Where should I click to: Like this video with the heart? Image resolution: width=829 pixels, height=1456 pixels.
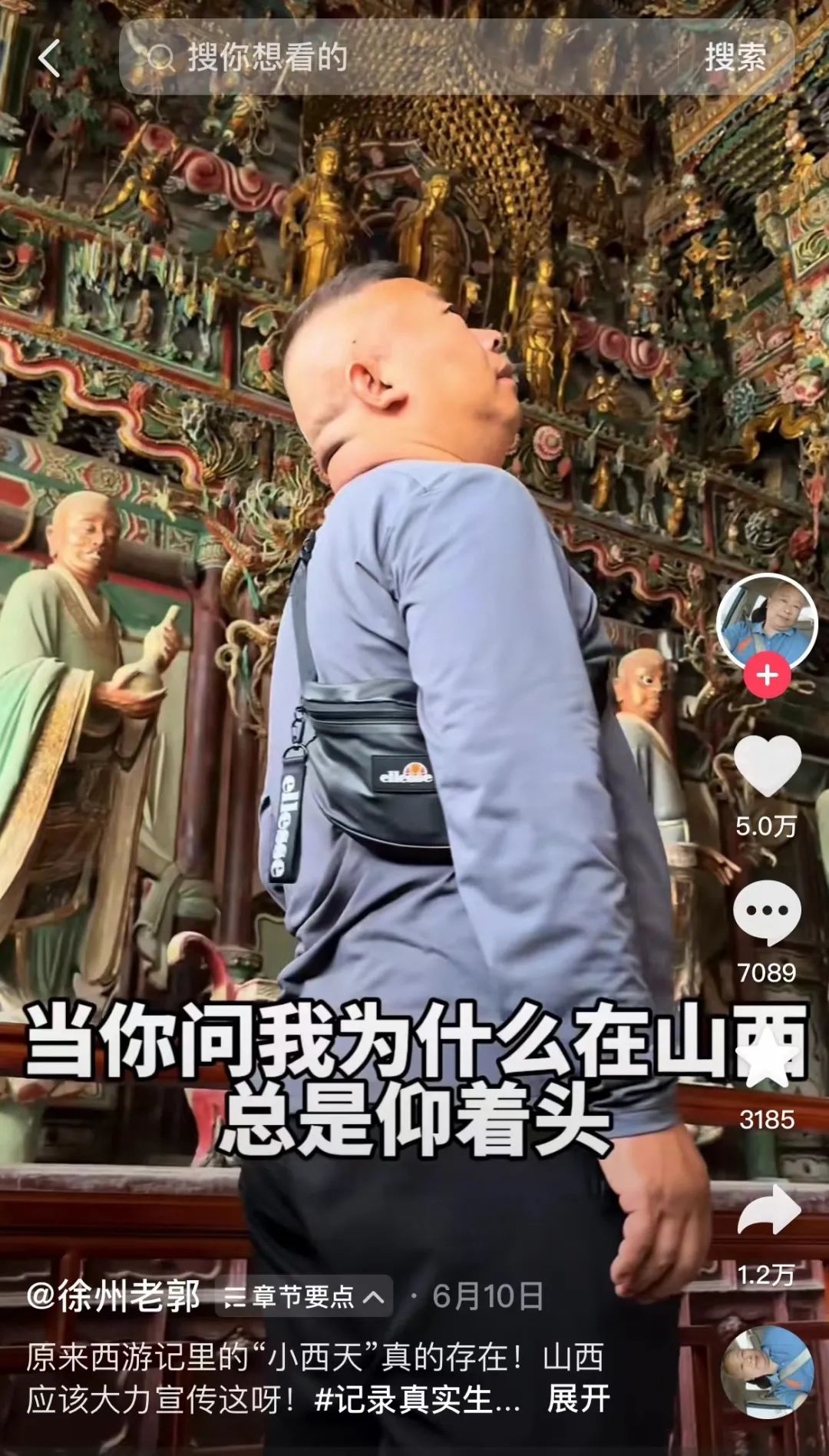point(767,766)
